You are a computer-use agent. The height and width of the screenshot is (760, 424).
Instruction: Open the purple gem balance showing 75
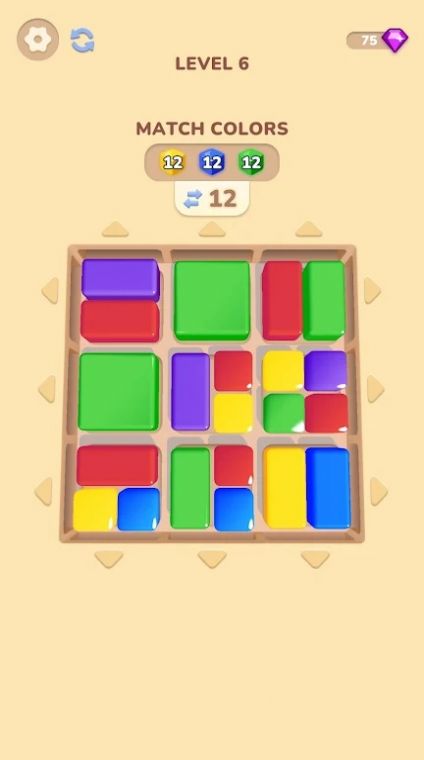pyautogui.click(x=377, y=40)
